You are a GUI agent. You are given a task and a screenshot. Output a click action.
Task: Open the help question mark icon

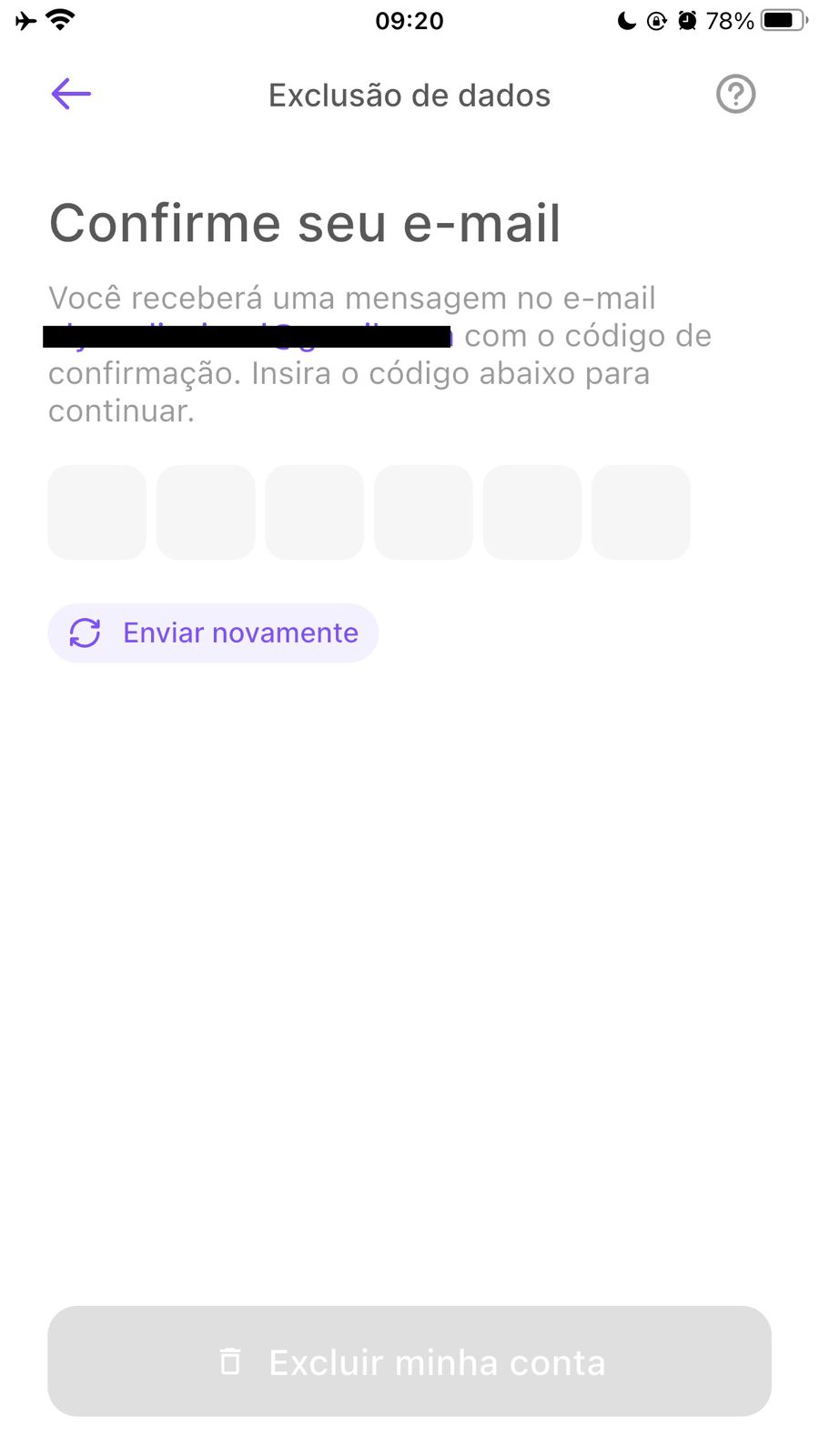point(735,94)
